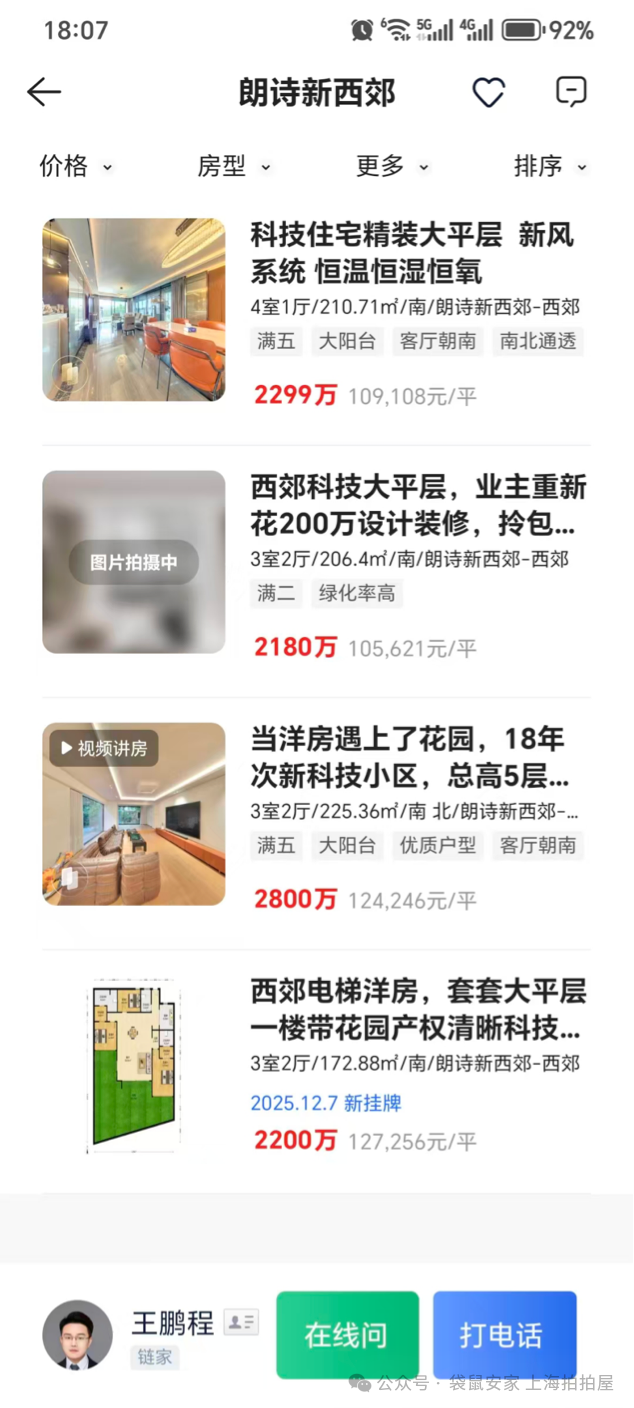Go back using the arrow icon
634x1408 pixels.
(x=44, y=92)
